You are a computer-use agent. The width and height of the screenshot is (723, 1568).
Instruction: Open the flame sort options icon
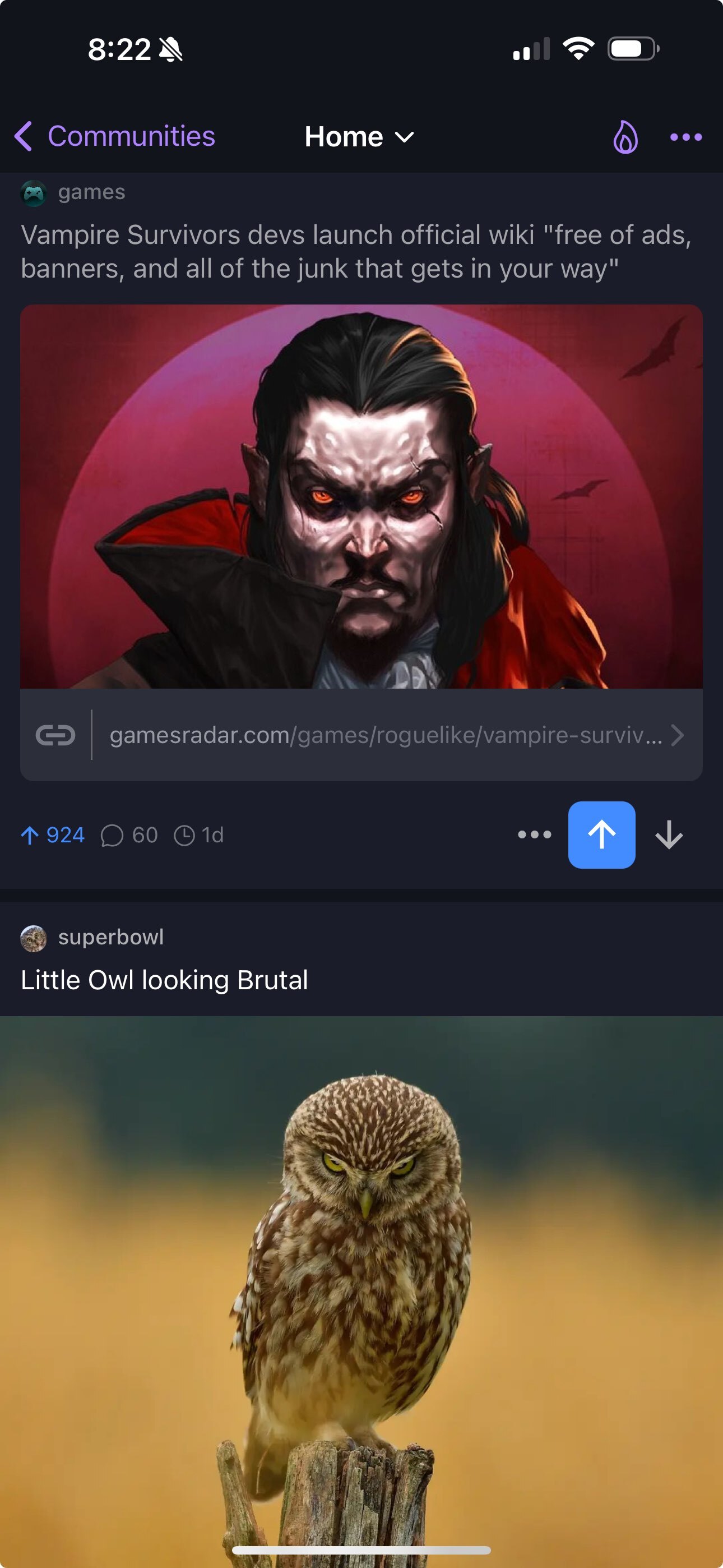click(x=625, y=137)
